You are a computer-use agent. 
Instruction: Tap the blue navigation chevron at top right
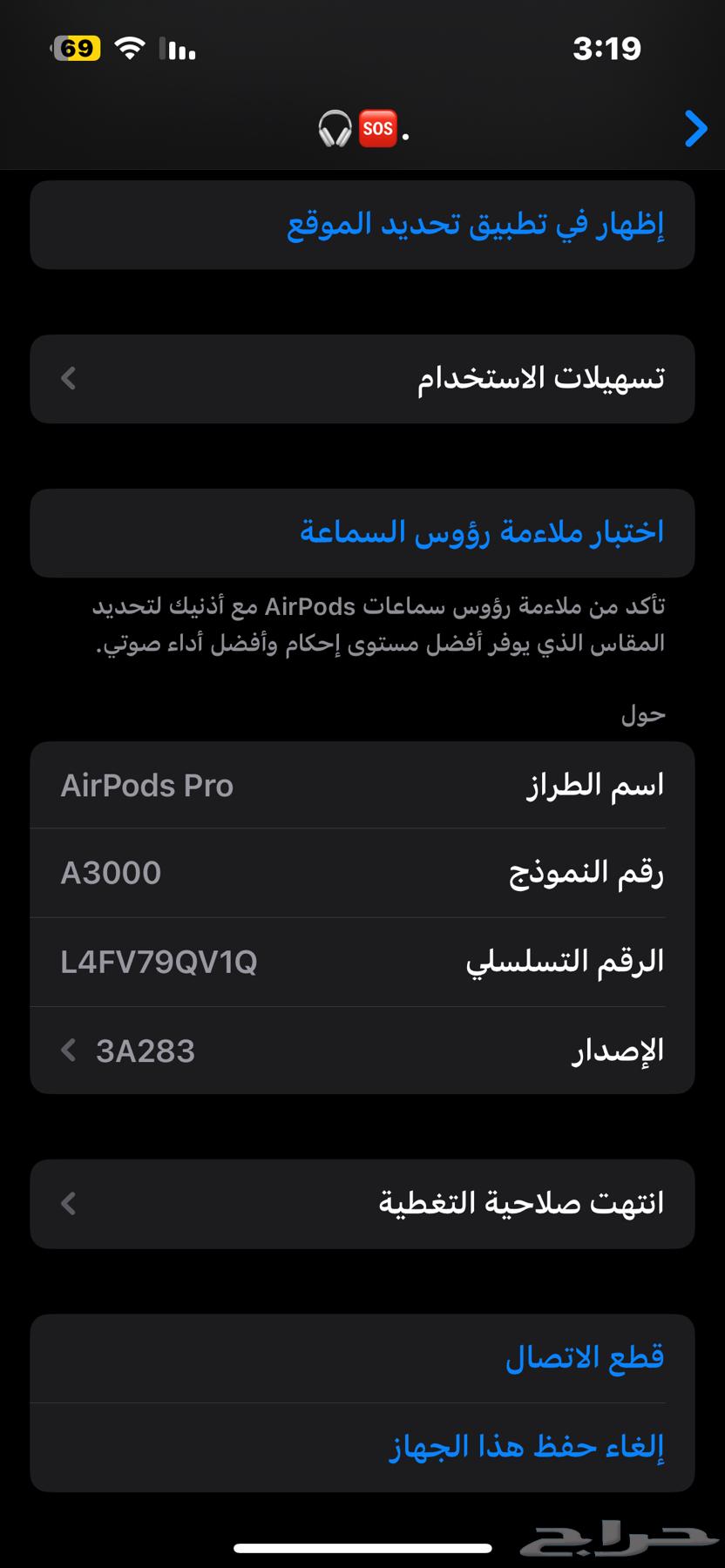[695, 129]
